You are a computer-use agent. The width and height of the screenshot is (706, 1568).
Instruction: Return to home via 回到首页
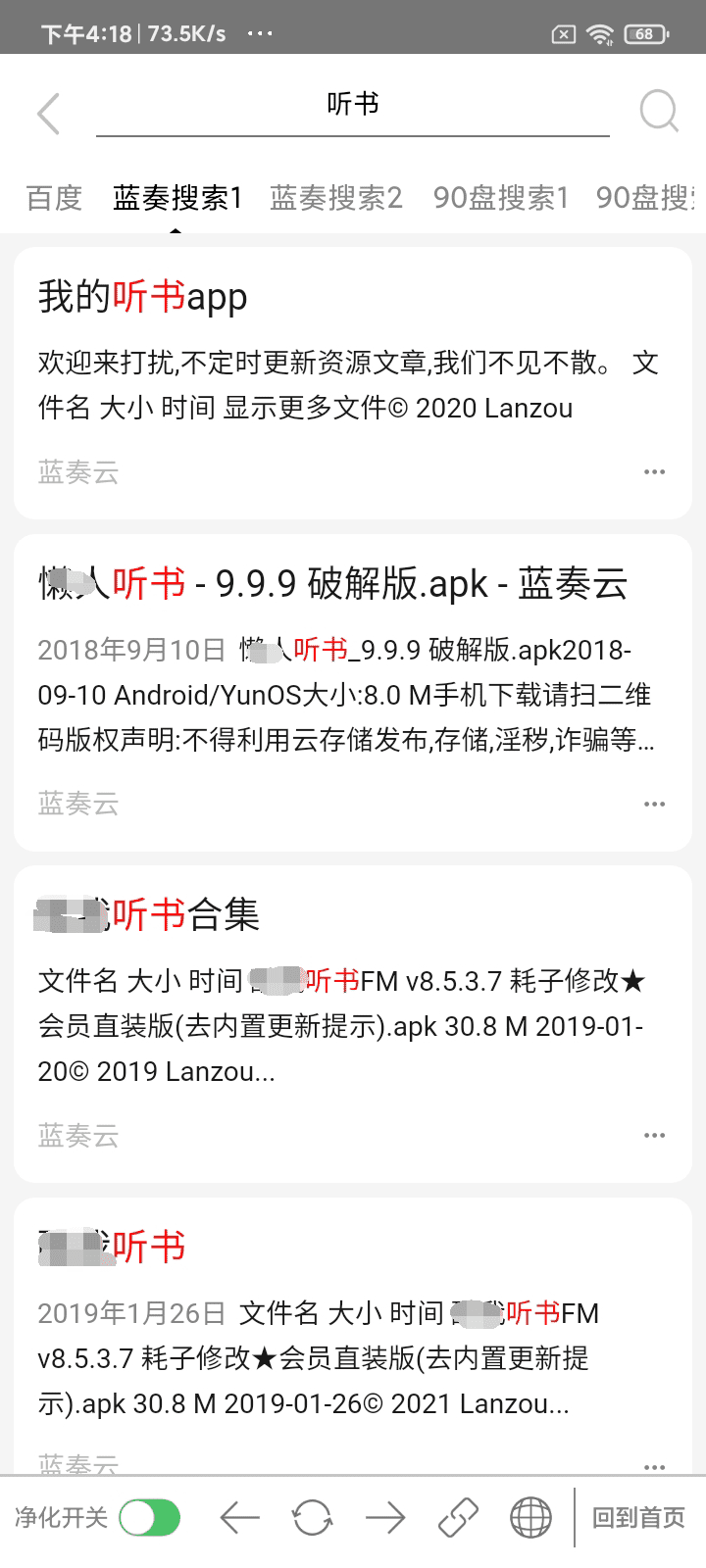tap(638, 1518)
